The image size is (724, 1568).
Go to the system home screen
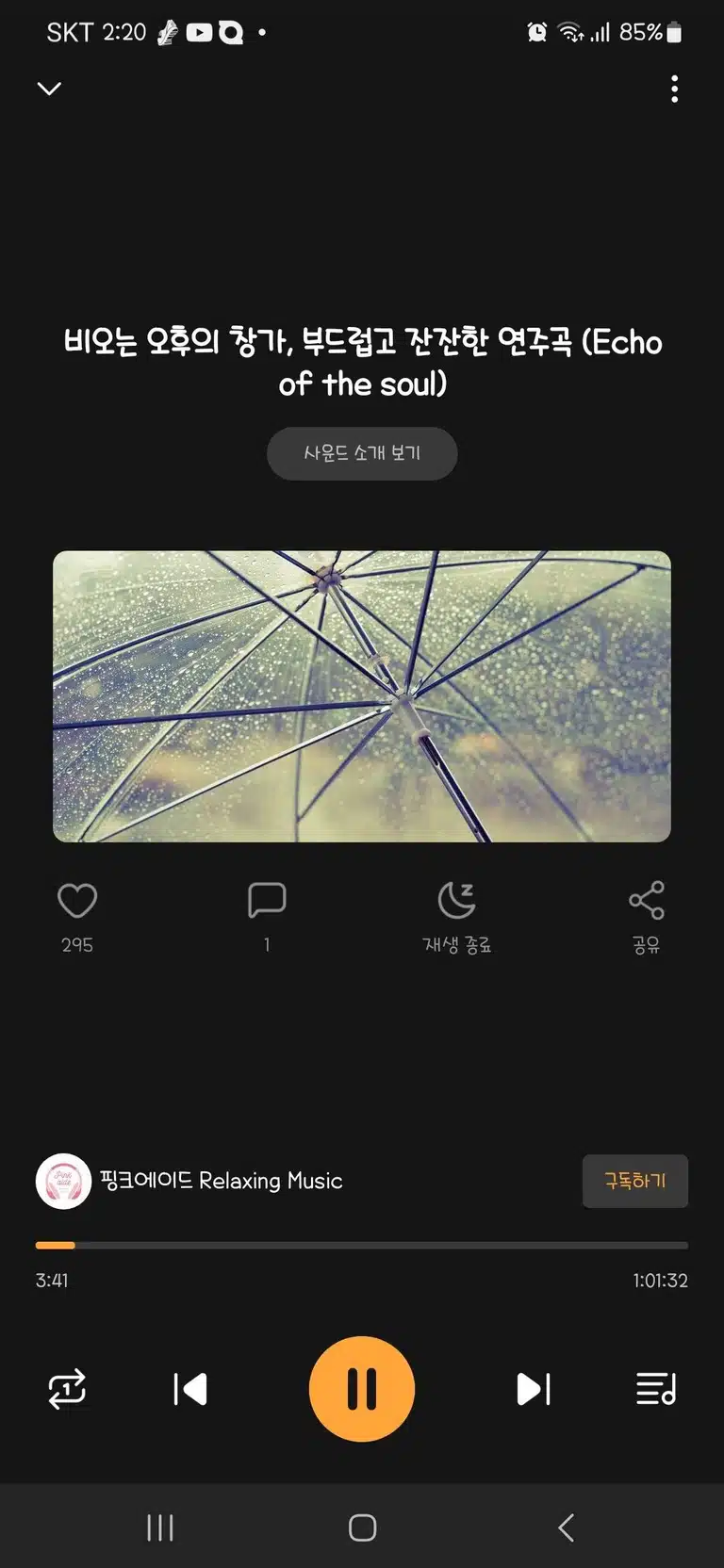(x=362, y=1527)
